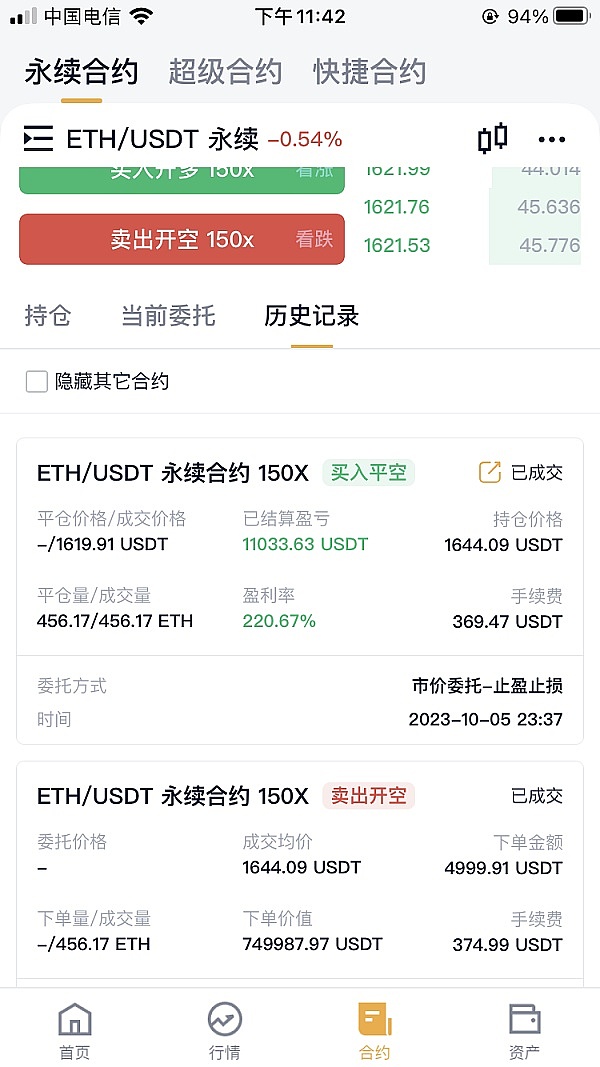This screenshot has width=600, height=1067.
Task: Tap the 卖出开空 150x button
Action: point(182,240)
